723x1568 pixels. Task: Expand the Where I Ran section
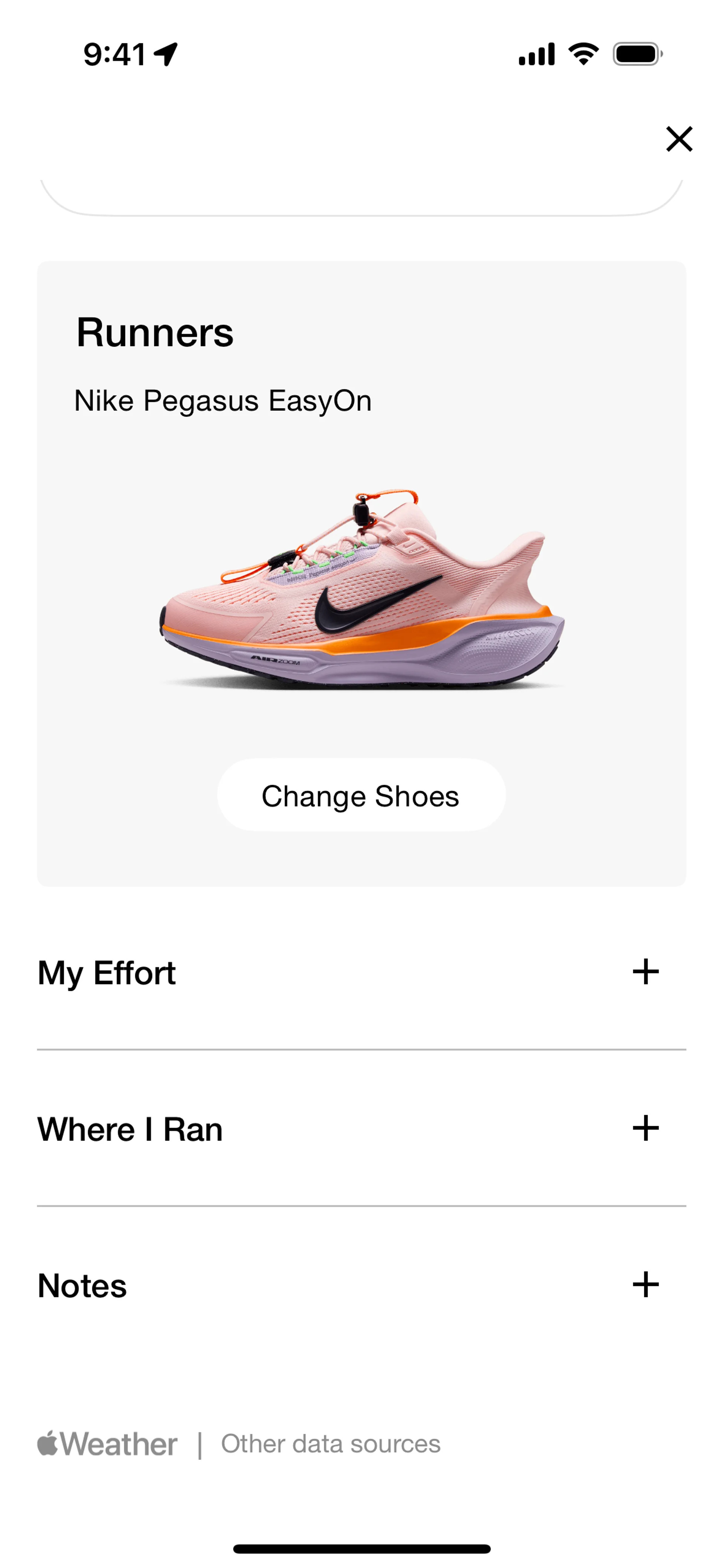tap(645, 1128)
